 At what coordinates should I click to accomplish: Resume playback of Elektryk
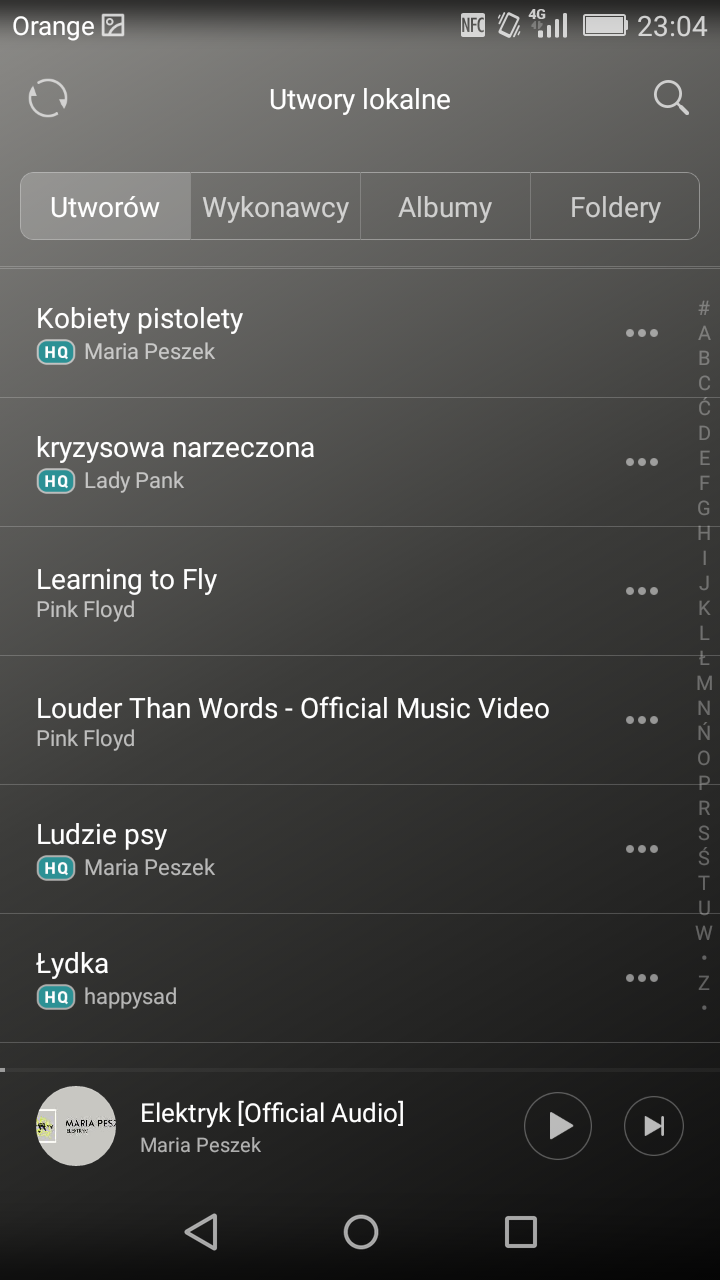(558, 1126)
